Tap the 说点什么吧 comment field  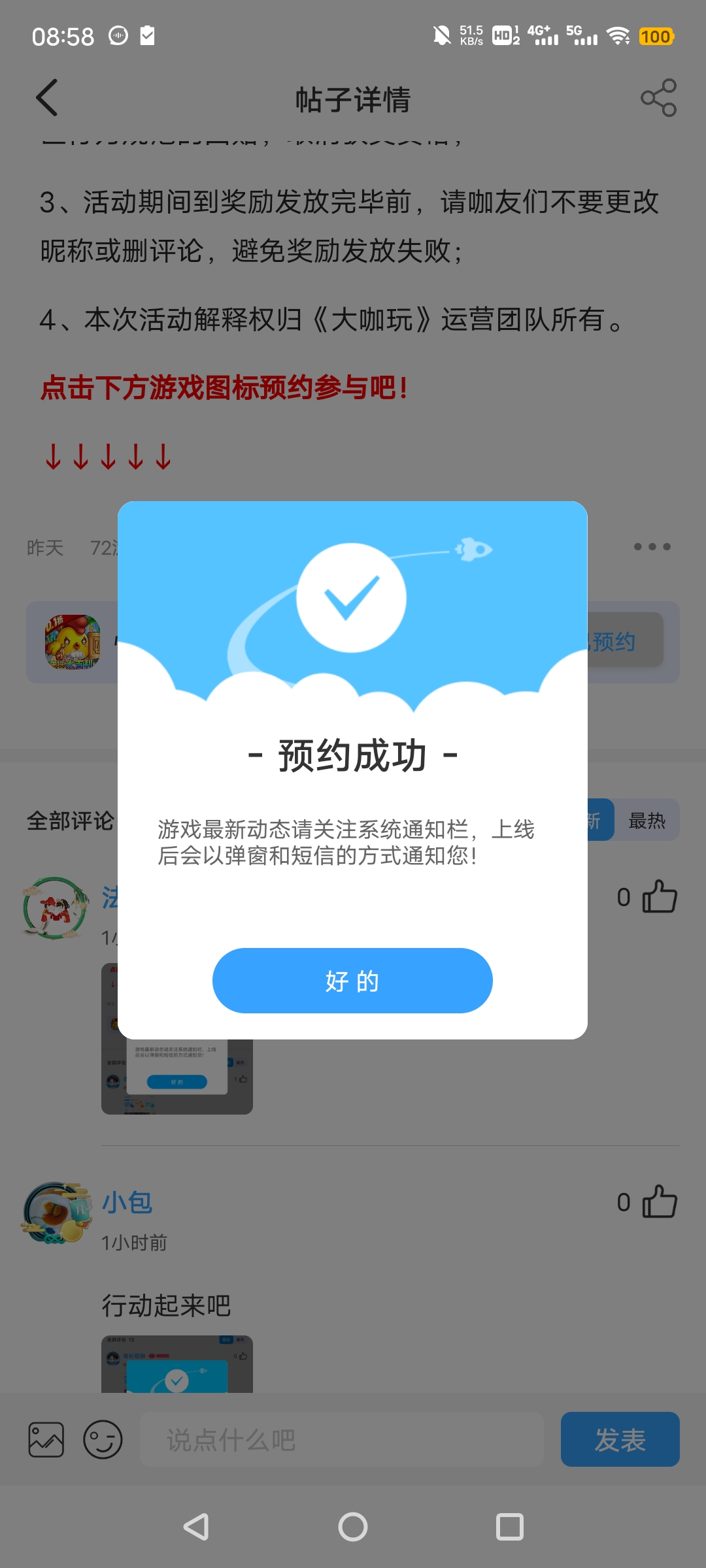pyautogui.click(x=341, y=1440)
